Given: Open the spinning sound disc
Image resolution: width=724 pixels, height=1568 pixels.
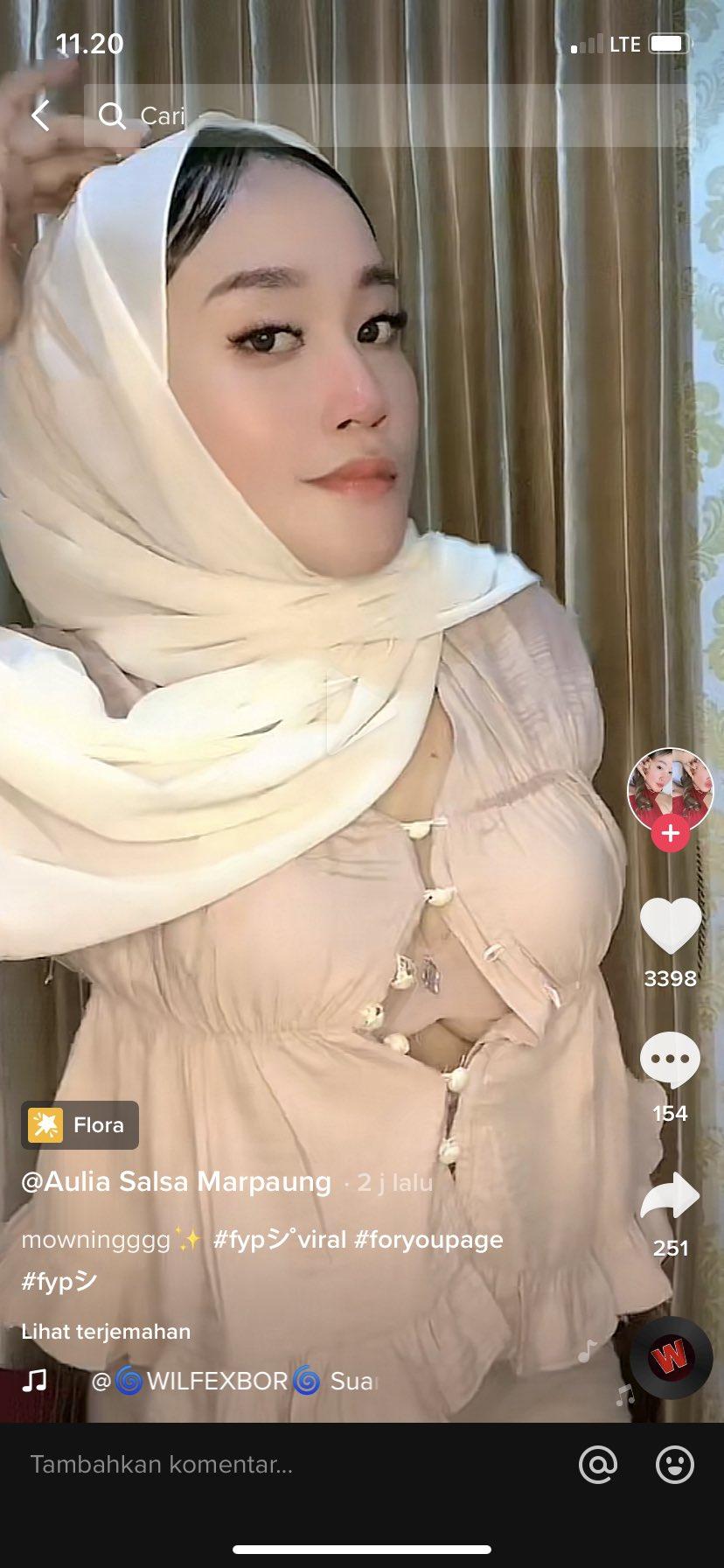Looking at the screenshot, I should [671, 1357].
